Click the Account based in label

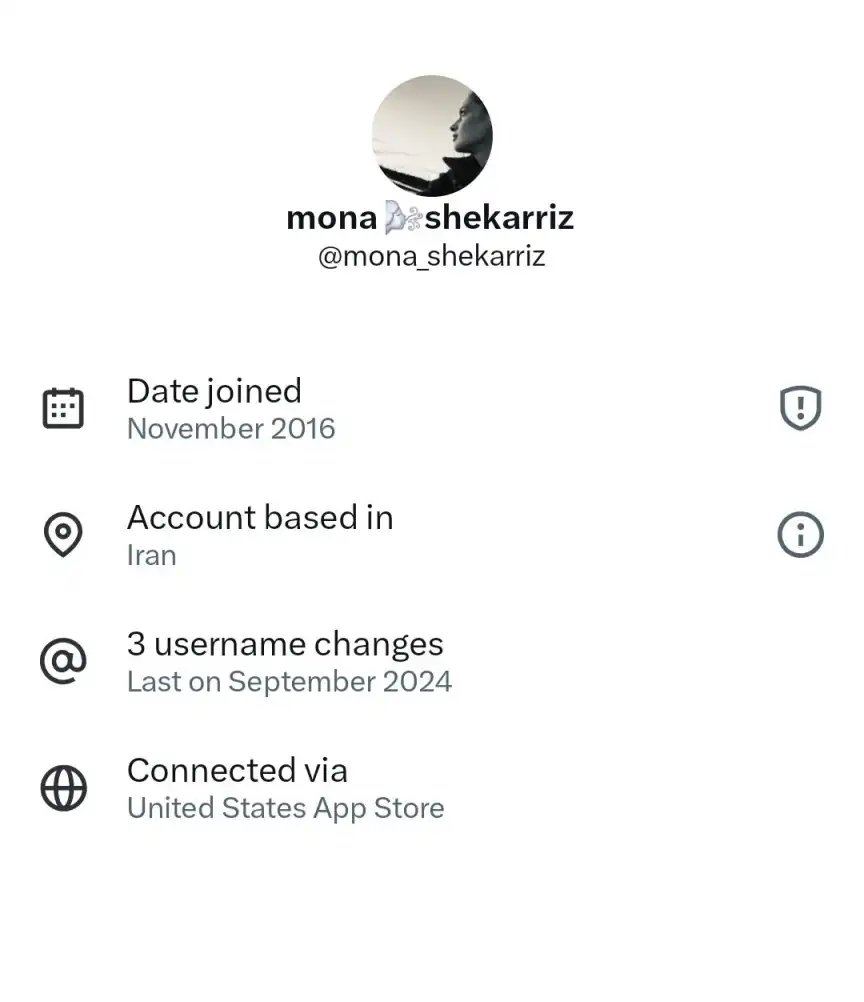point(260,518)
